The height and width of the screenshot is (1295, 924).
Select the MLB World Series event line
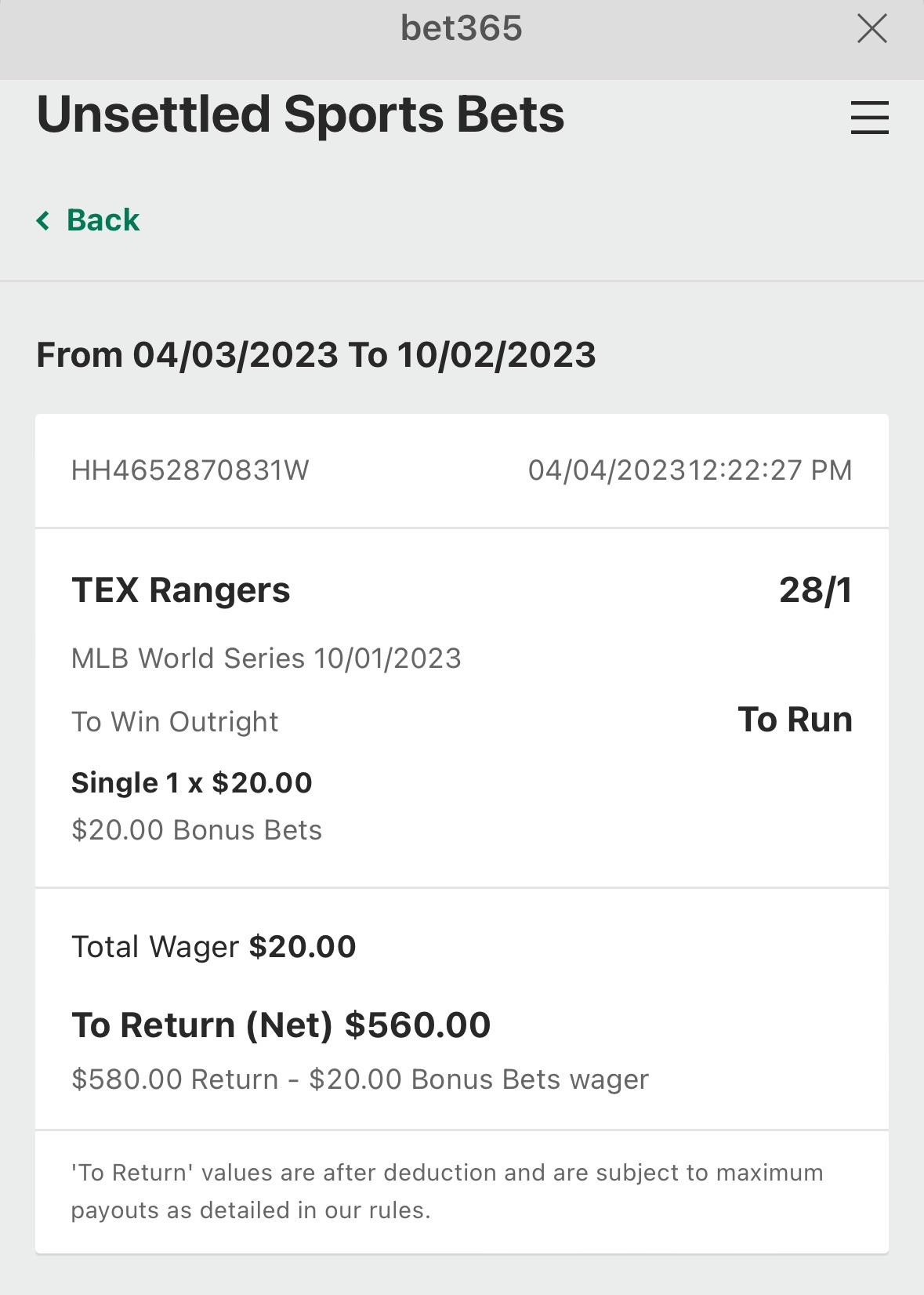coord(266,658)
